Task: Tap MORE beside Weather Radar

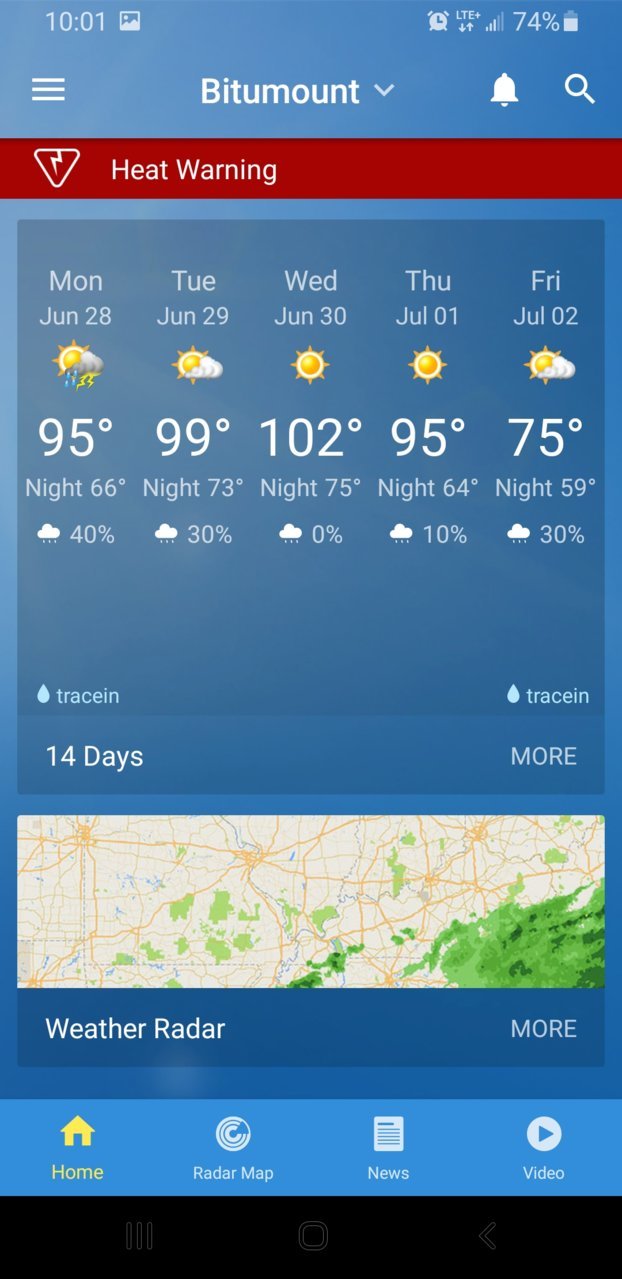Action: coord(543,1028)
